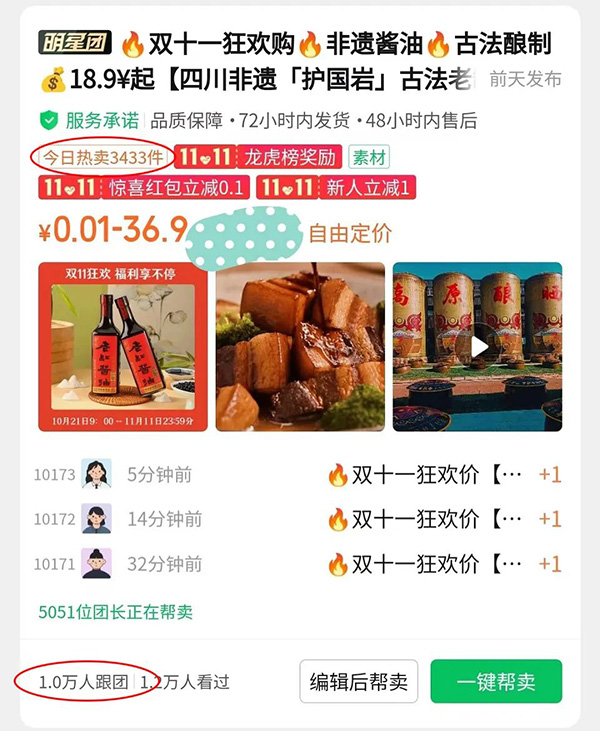View the 5051位团长正在帮卖 list
The width and height of the screenshot is (600, 731).
(x=116, y=611)
